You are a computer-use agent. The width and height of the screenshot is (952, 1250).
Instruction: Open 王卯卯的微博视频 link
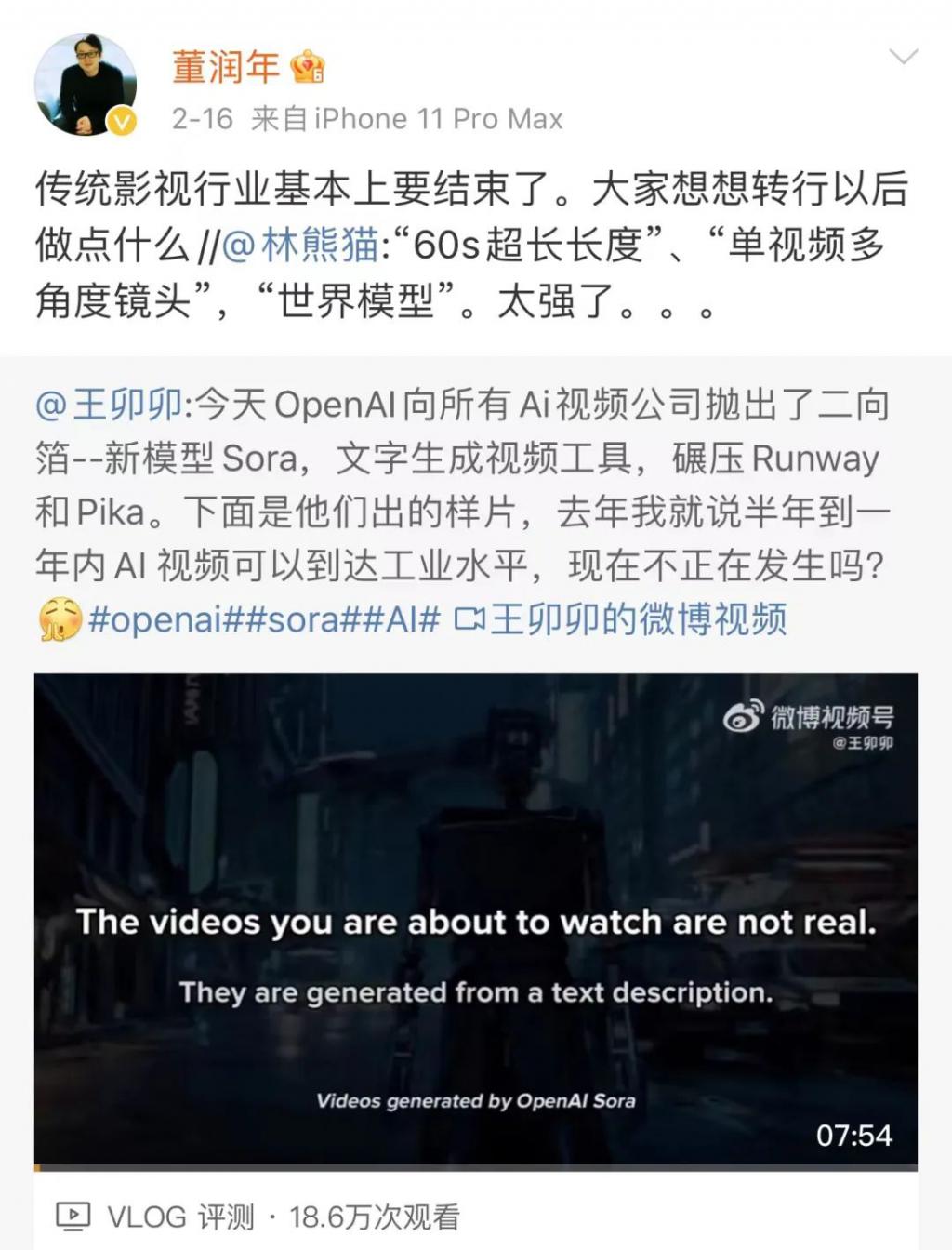(x=621, y=619)
